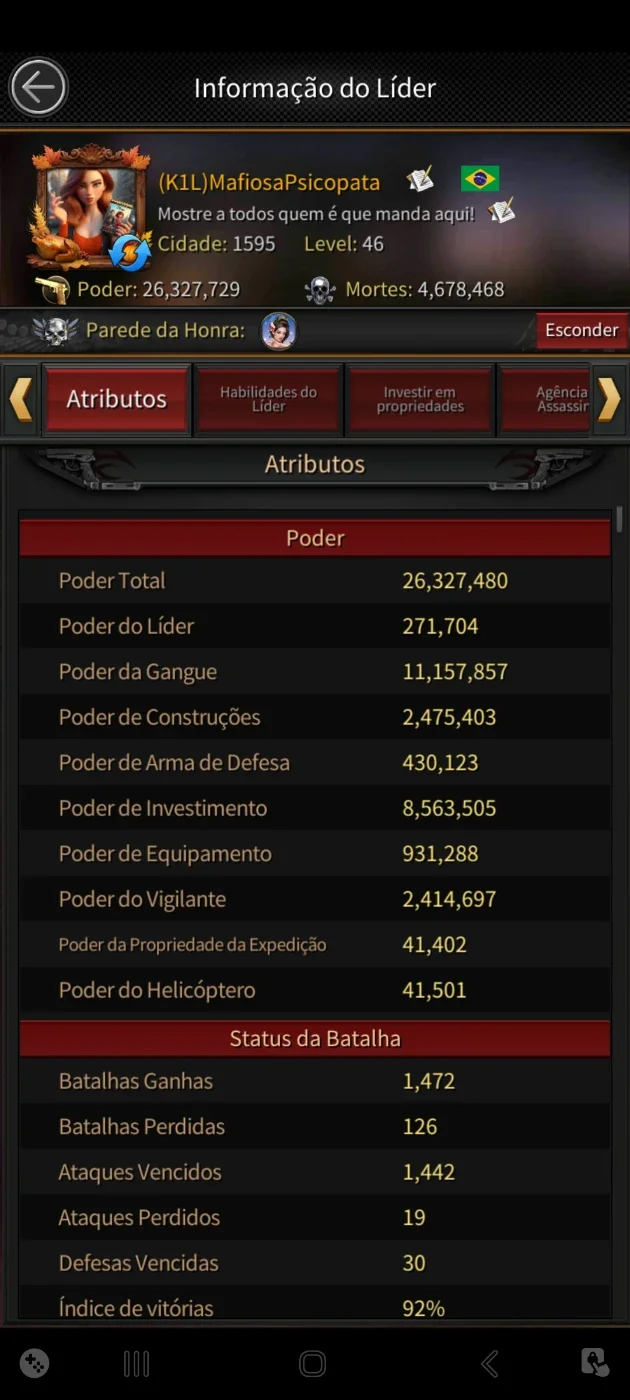This screenshot has height=1400, width=630.
Task: Change the leader's avatar portrait
Action: click(x=89, y=207)
